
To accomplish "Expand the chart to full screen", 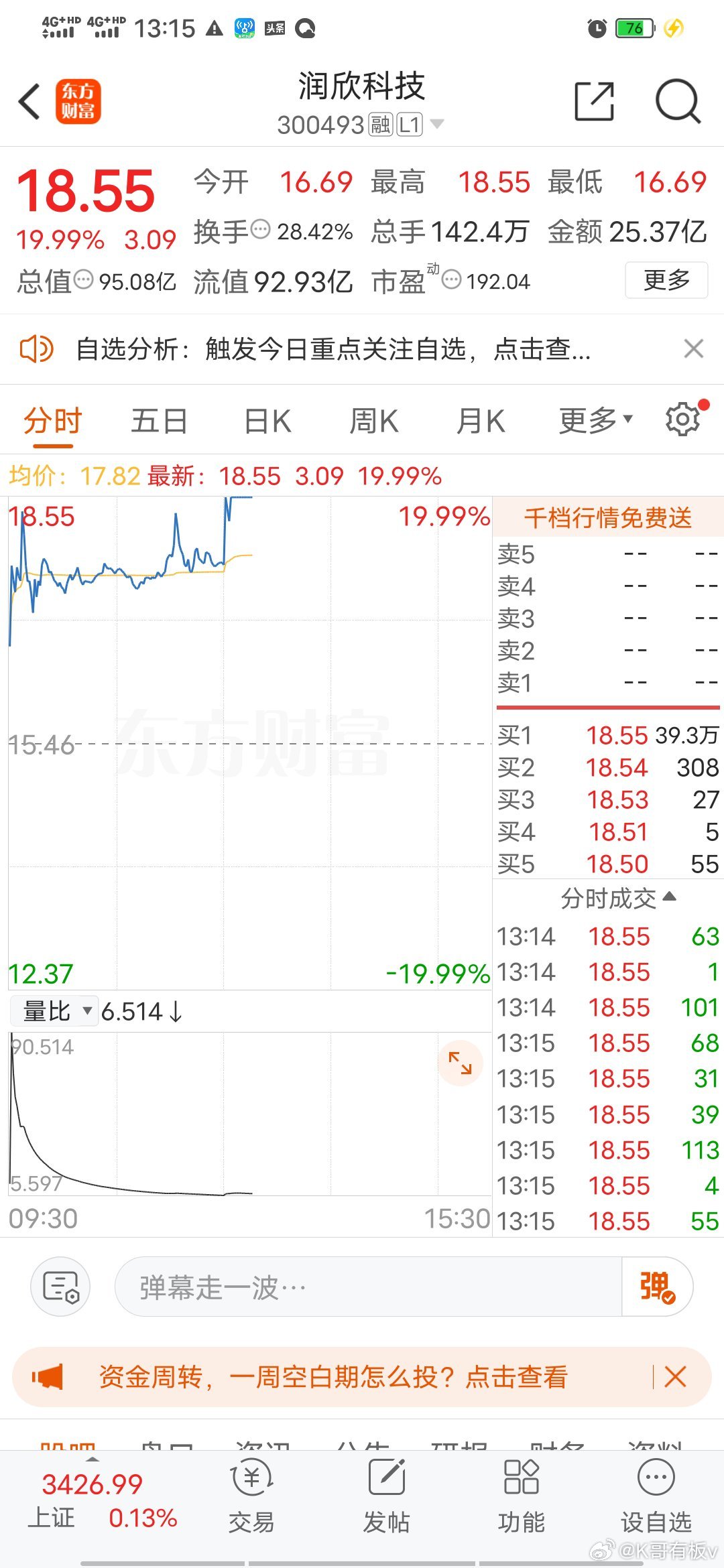I will pos(460,1063).
